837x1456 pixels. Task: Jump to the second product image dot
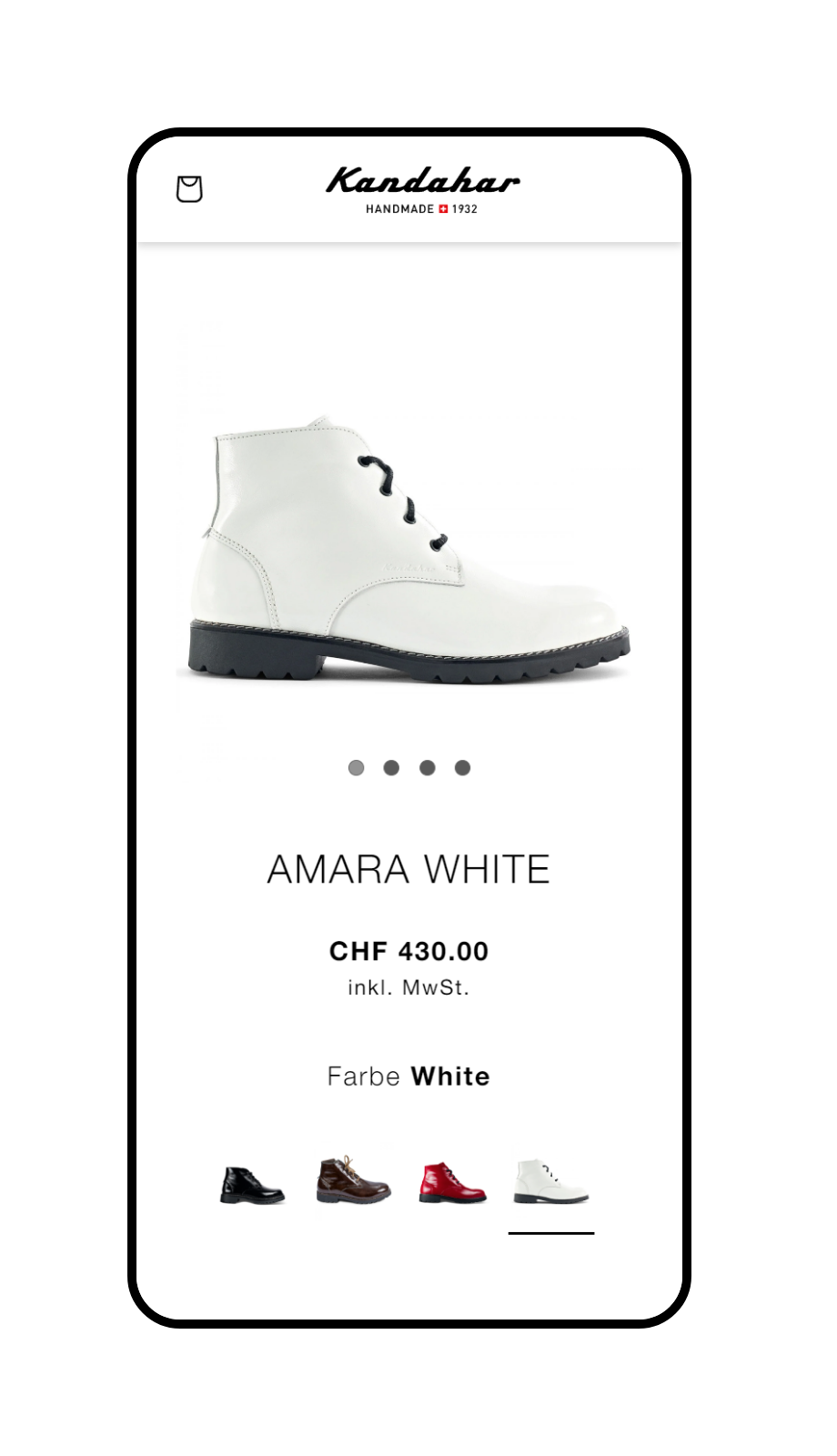click(391, 768)
